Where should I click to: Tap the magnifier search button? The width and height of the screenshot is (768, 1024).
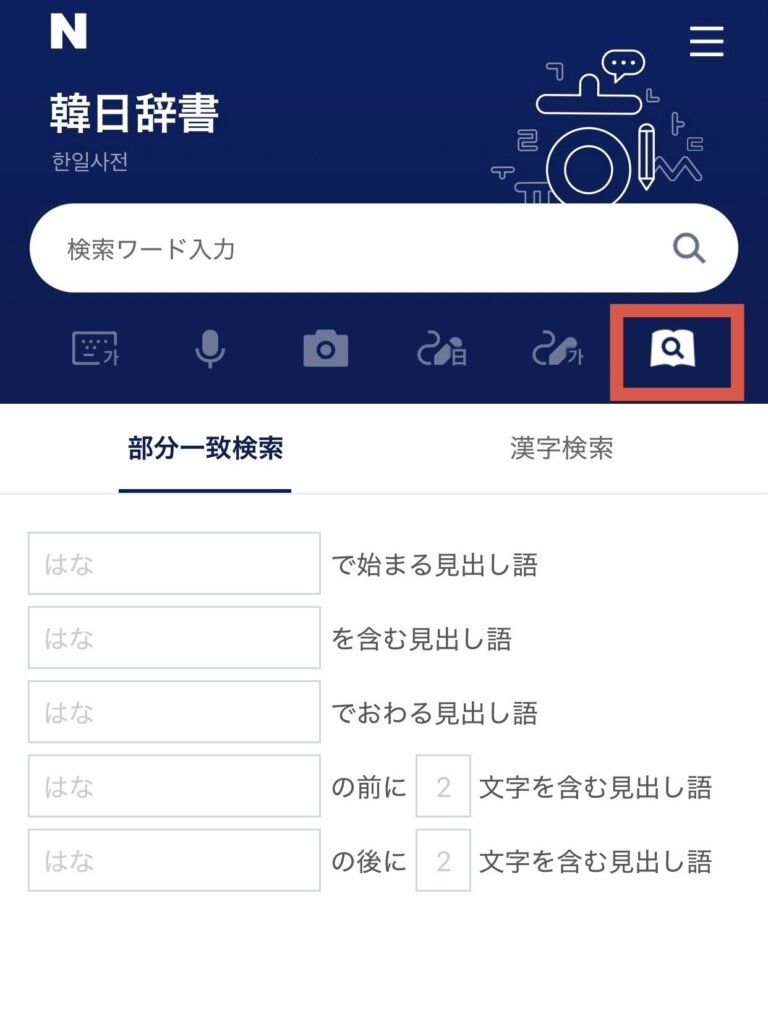pyautogui.click(x=689, y=248)
